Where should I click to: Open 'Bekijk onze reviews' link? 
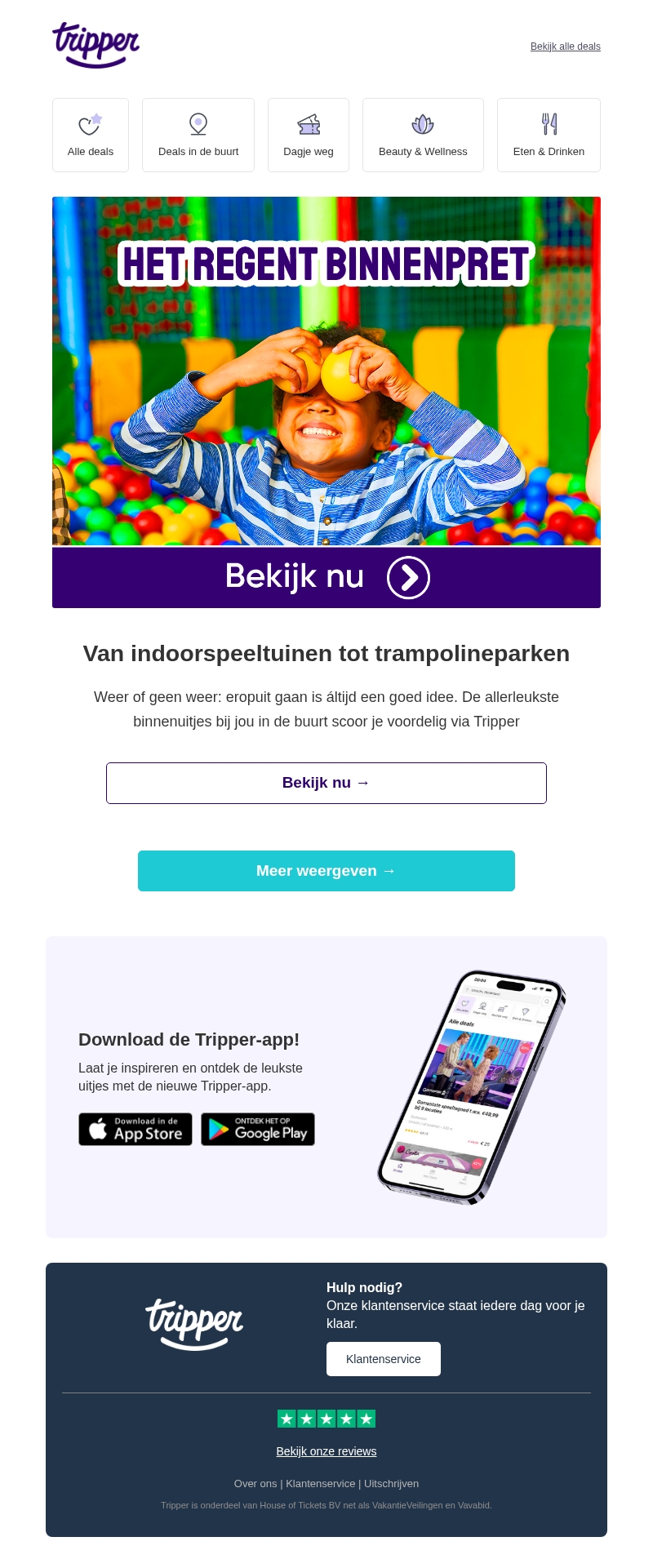point(326,1451)
